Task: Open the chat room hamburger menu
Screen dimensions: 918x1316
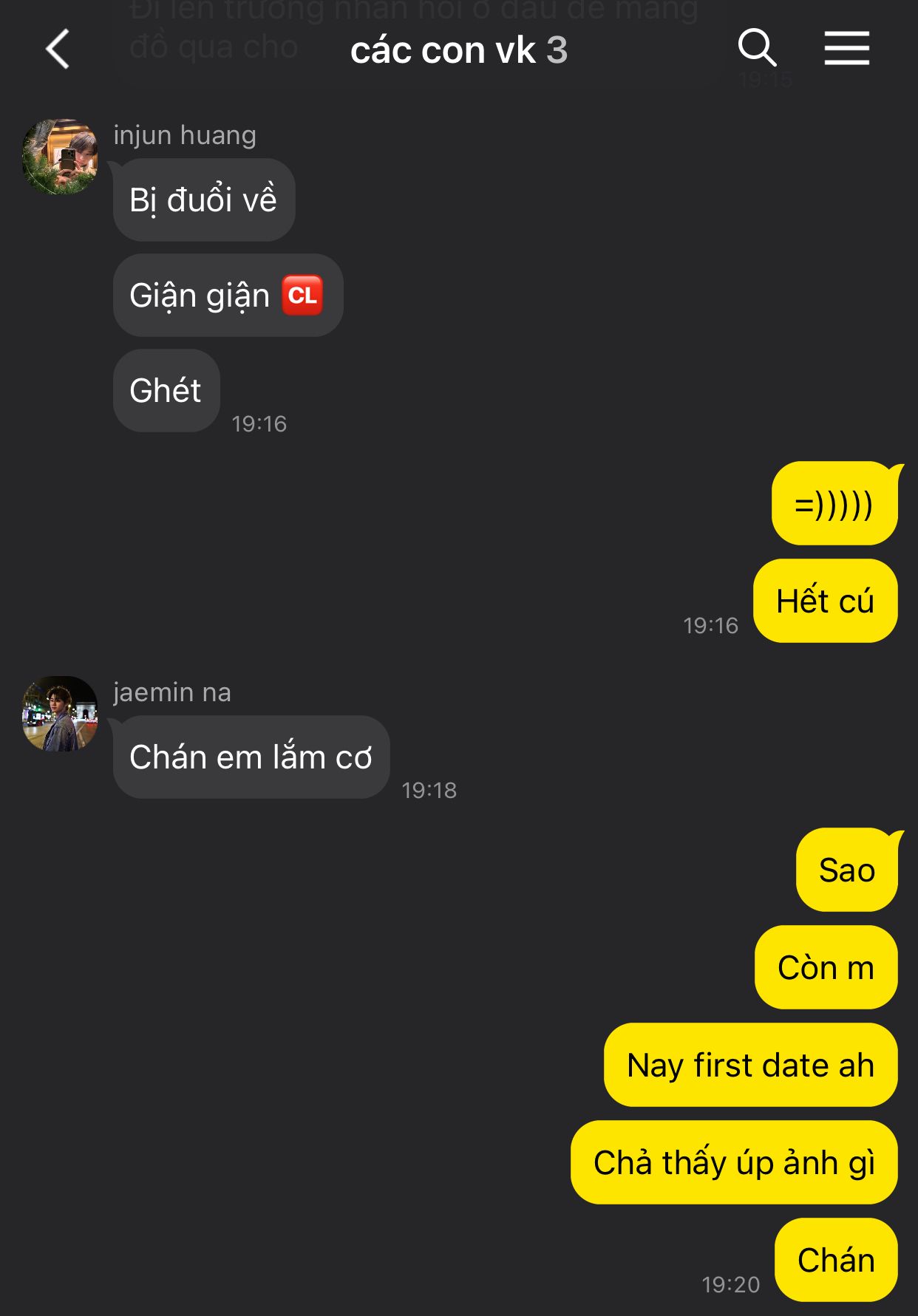Action: pos(846,49)
